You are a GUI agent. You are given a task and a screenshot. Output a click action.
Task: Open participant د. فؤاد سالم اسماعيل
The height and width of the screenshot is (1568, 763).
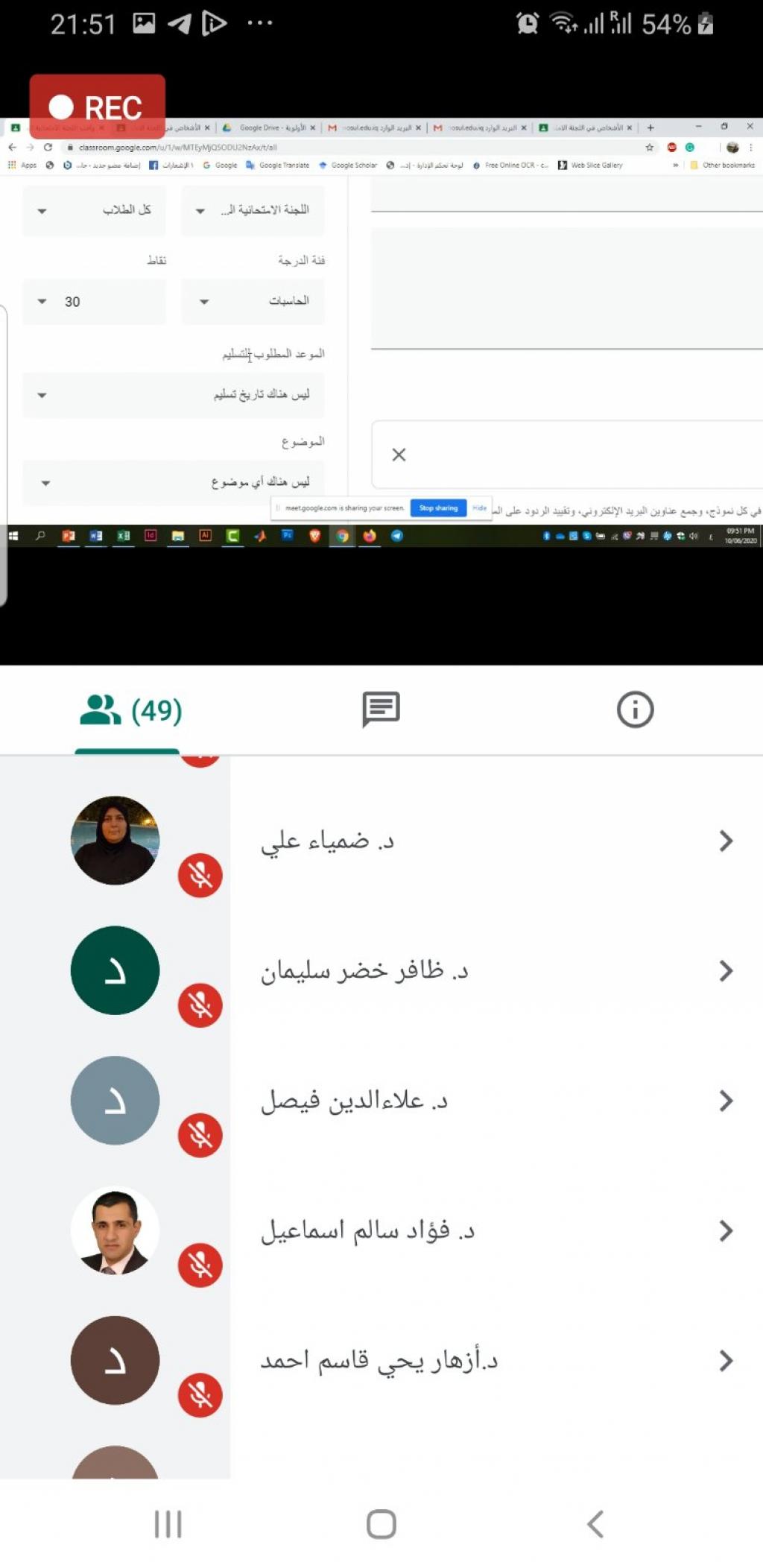point(492,1230)
